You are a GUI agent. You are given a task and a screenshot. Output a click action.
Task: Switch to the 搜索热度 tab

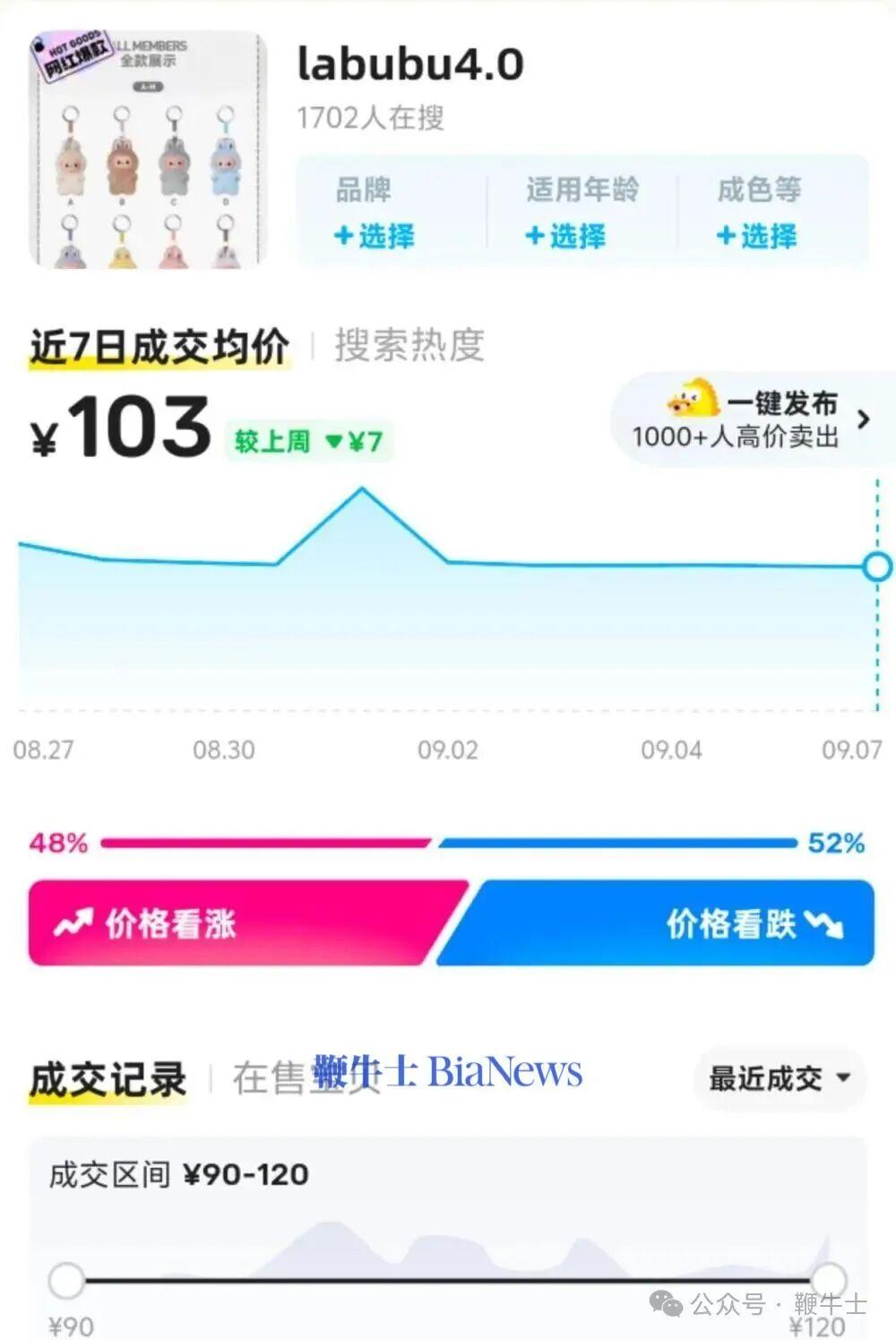pos(409,346)
